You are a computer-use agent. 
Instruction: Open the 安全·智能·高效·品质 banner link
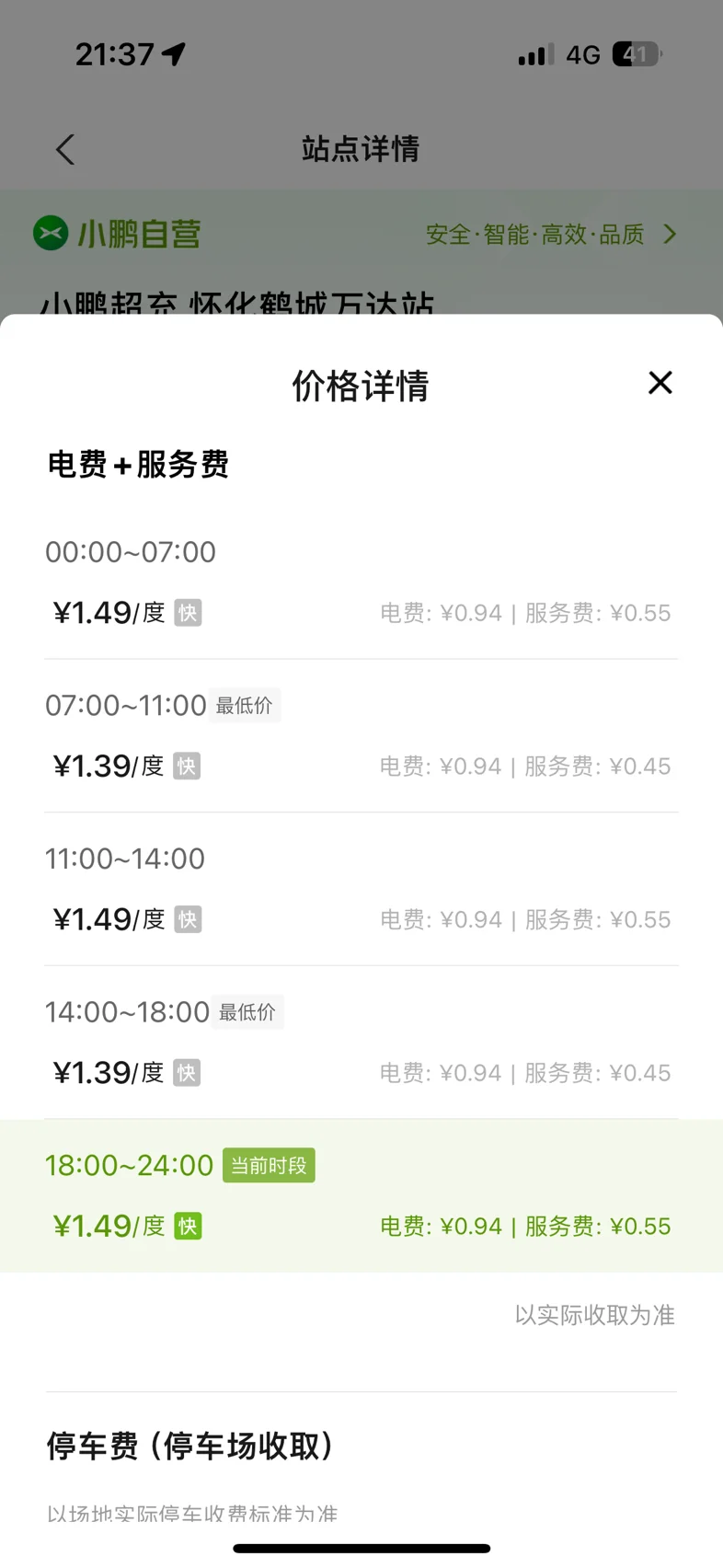pos(551,235)
